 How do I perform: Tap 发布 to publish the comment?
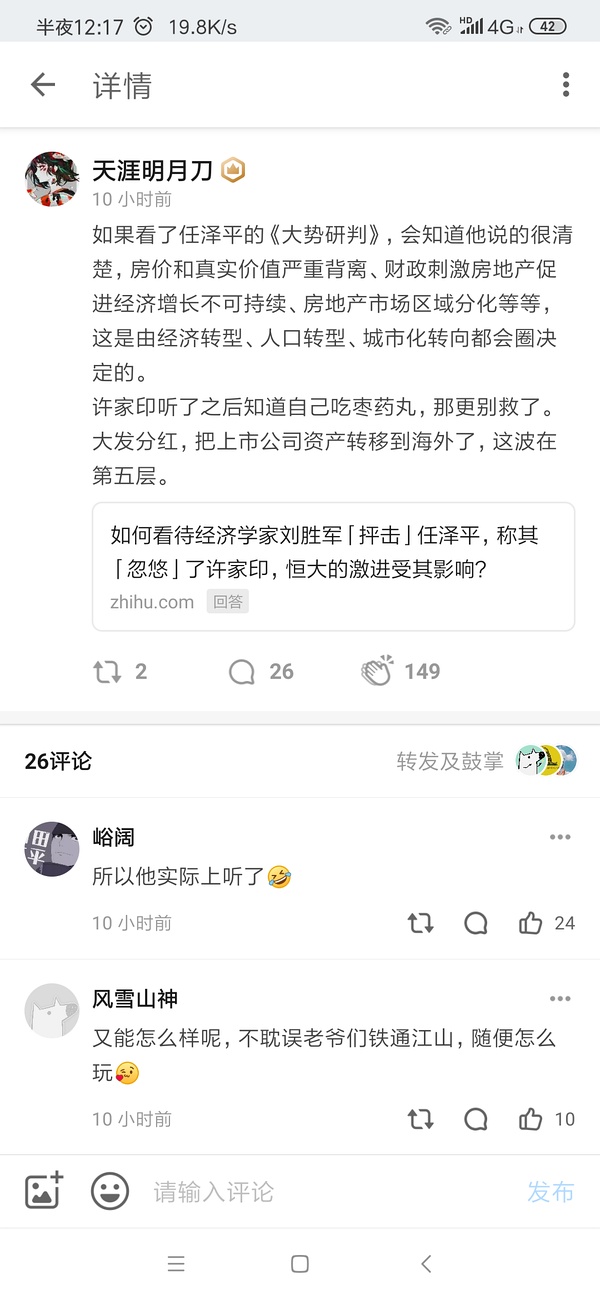pyautogui.click(x=551, y=1191)
